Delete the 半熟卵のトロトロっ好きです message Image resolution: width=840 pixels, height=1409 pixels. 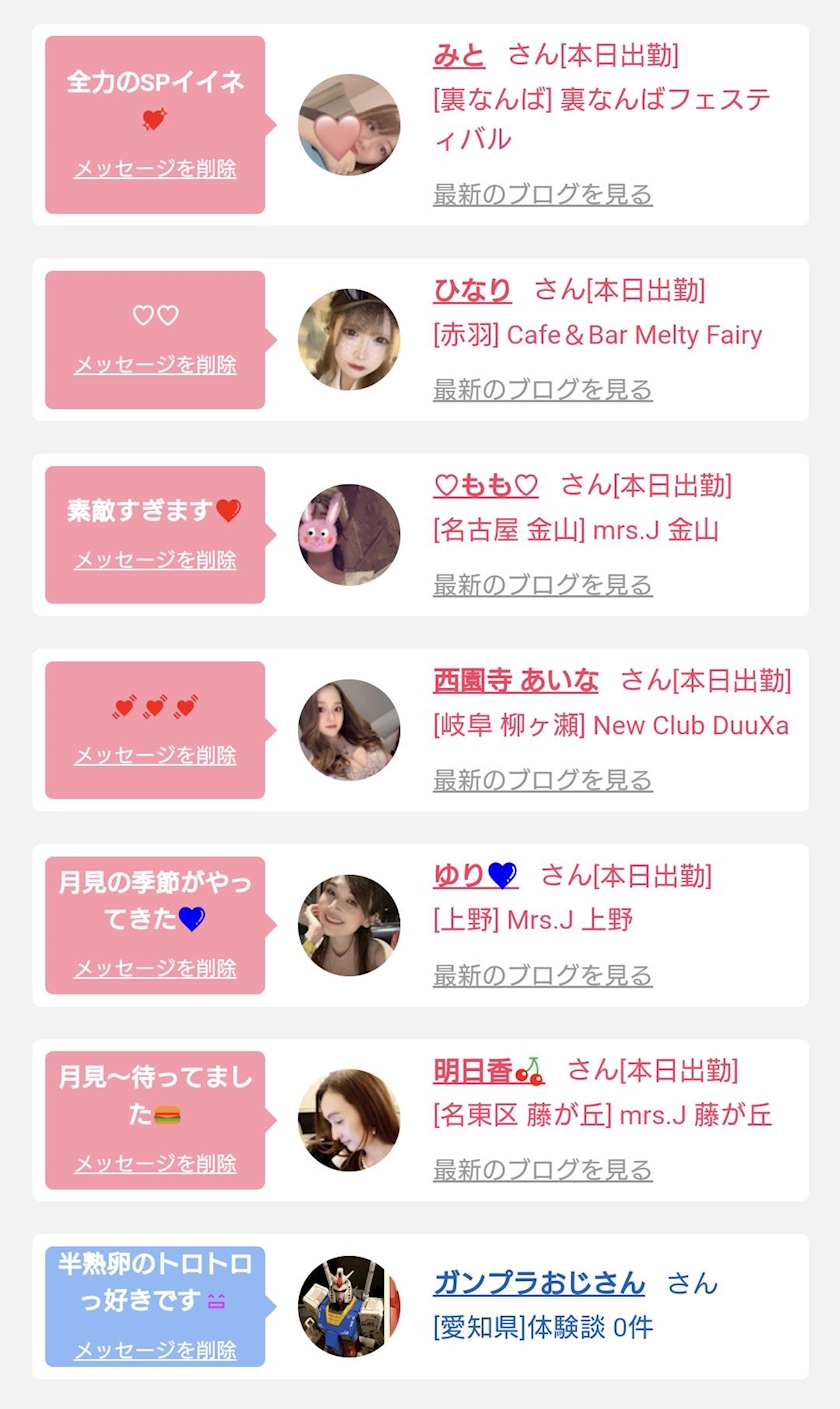point(155,1350)
